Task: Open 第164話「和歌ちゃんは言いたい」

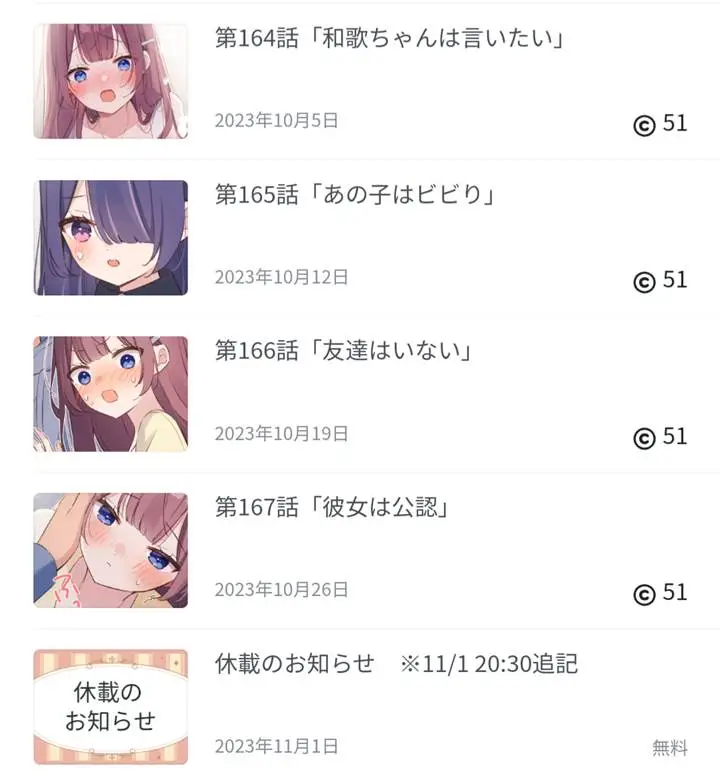Action: (x=390, y=40)
